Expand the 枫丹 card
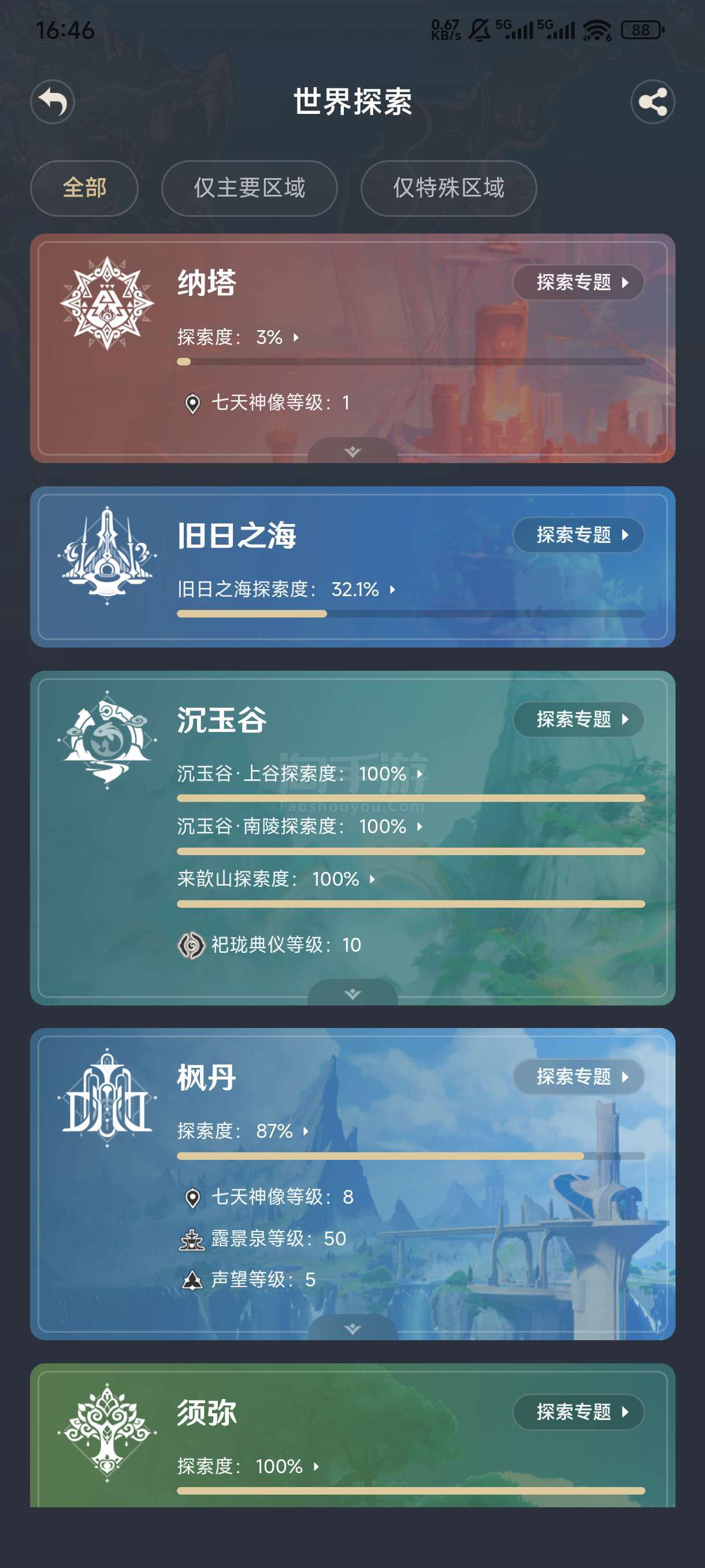 [x=353, y=1328]
